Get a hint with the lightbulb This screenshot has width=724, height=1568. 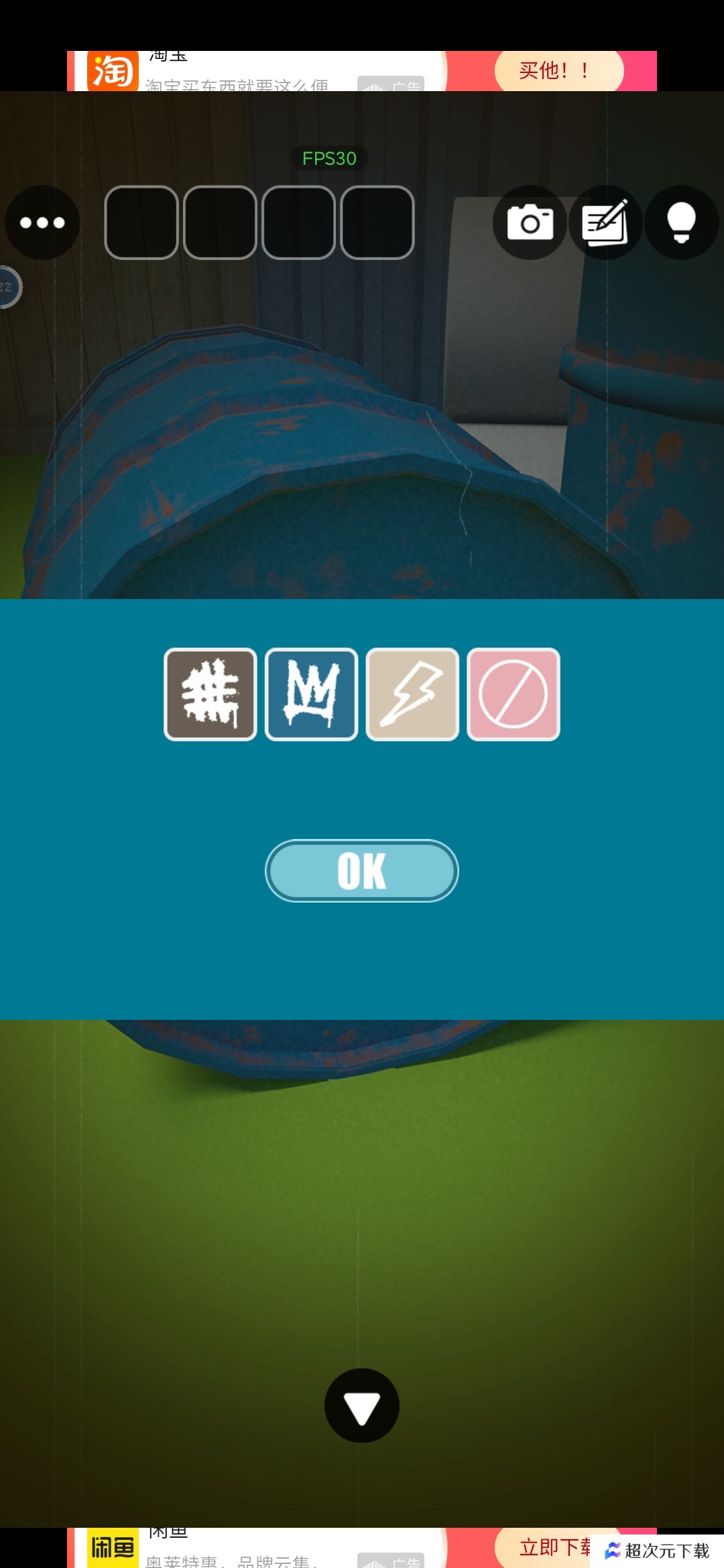(x=681, y=222)
